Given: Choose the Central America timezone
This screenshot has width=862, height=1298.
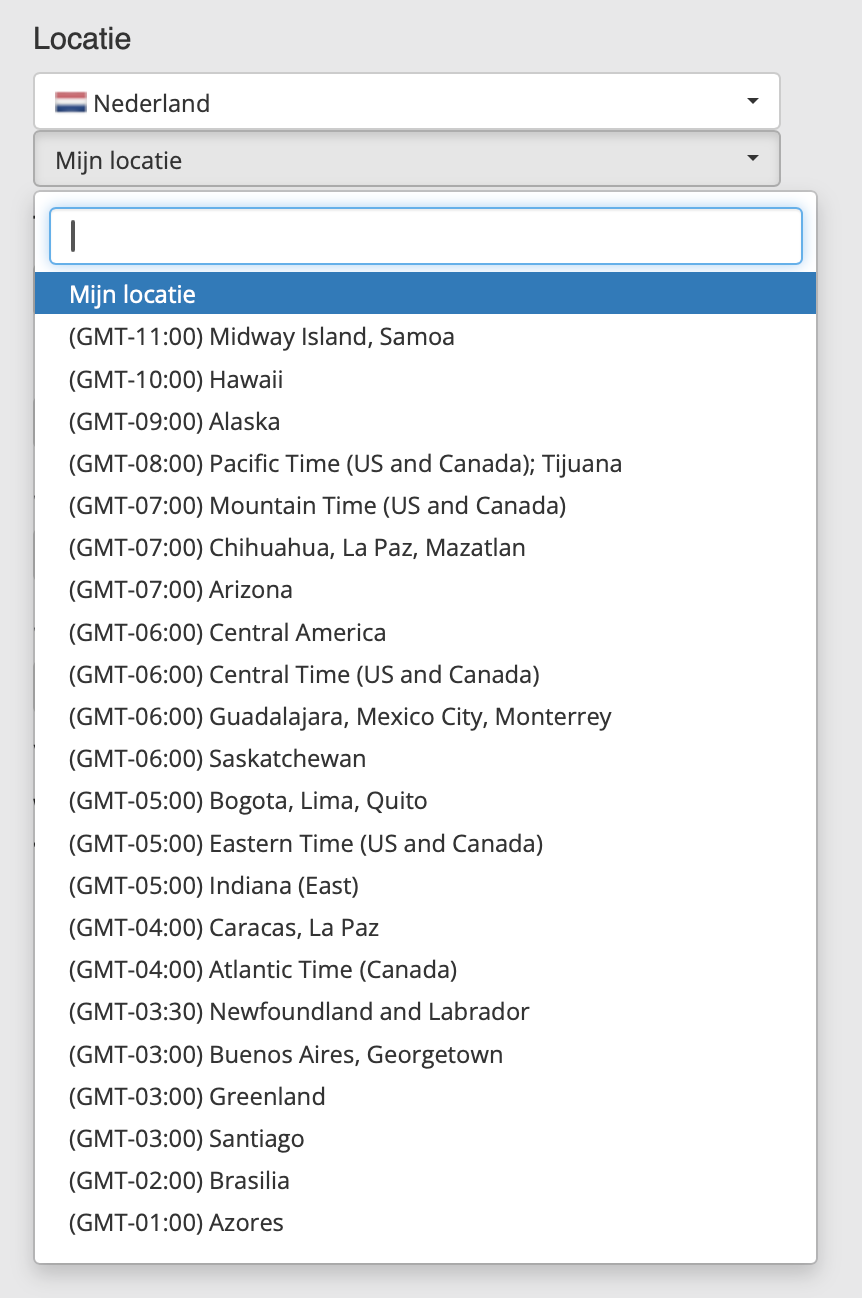Looking at the screenshot, I should pos(228,633).
